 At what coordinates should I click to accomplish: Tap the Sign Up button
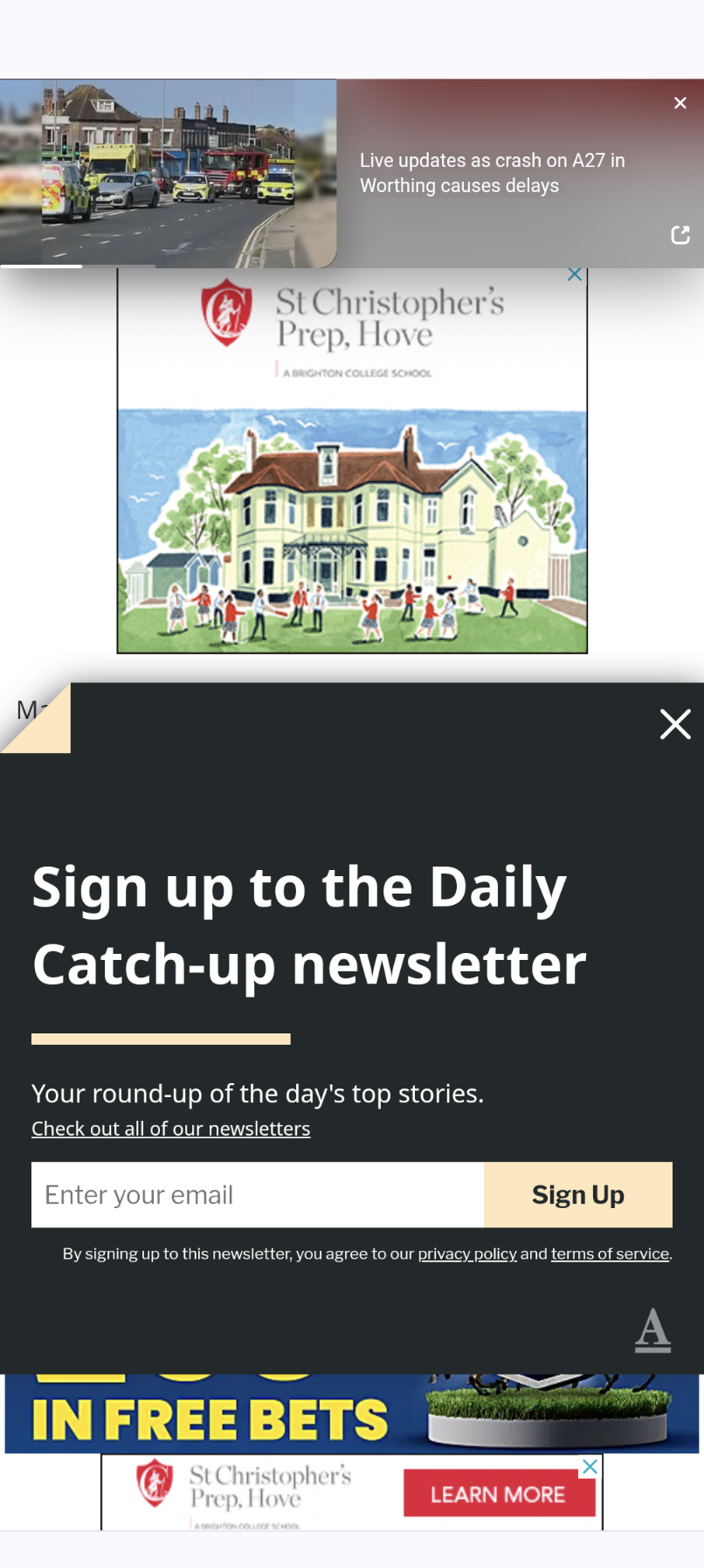pos(578,1195)
